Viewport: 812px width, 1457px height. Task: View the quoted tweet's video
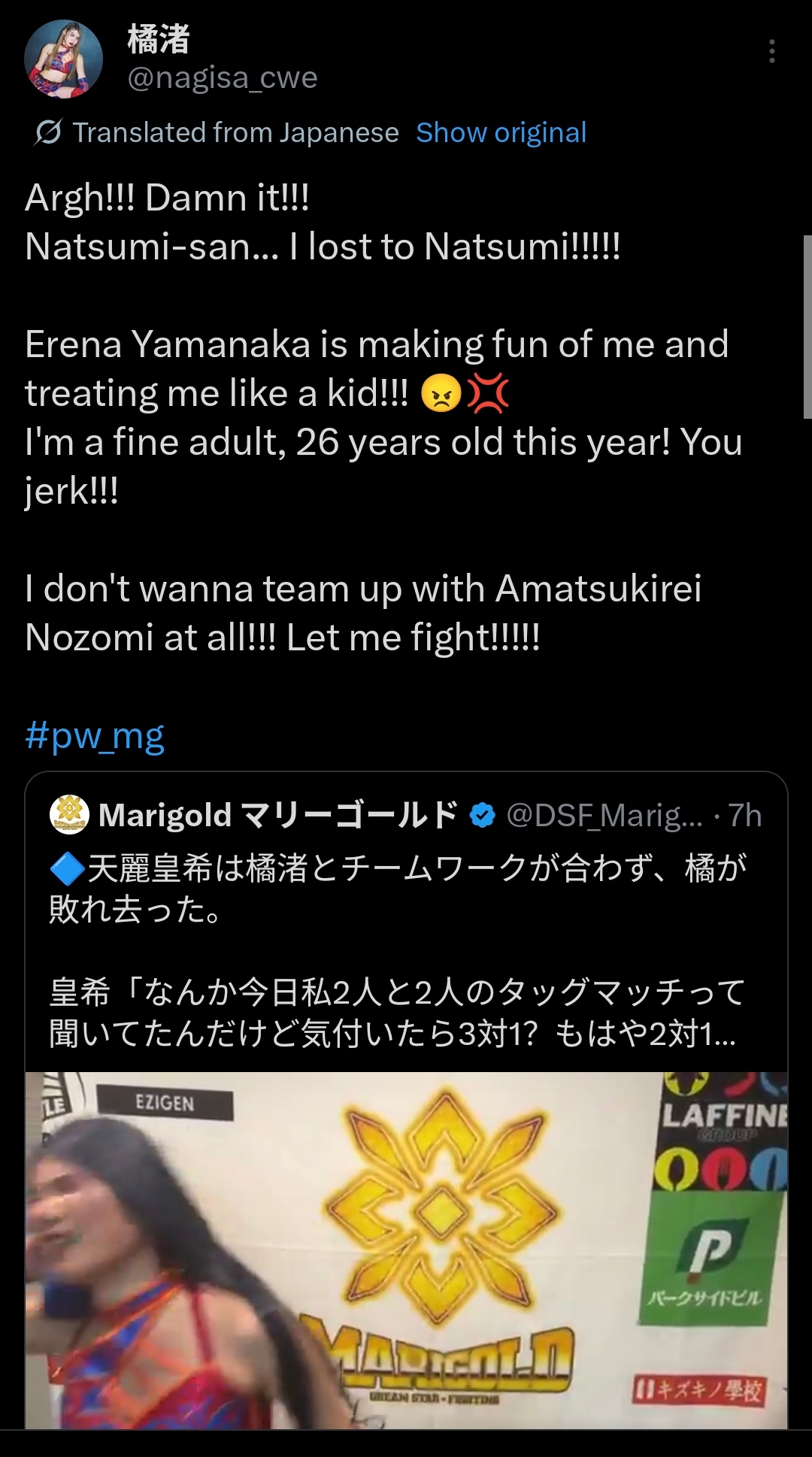click(406, 1250)
